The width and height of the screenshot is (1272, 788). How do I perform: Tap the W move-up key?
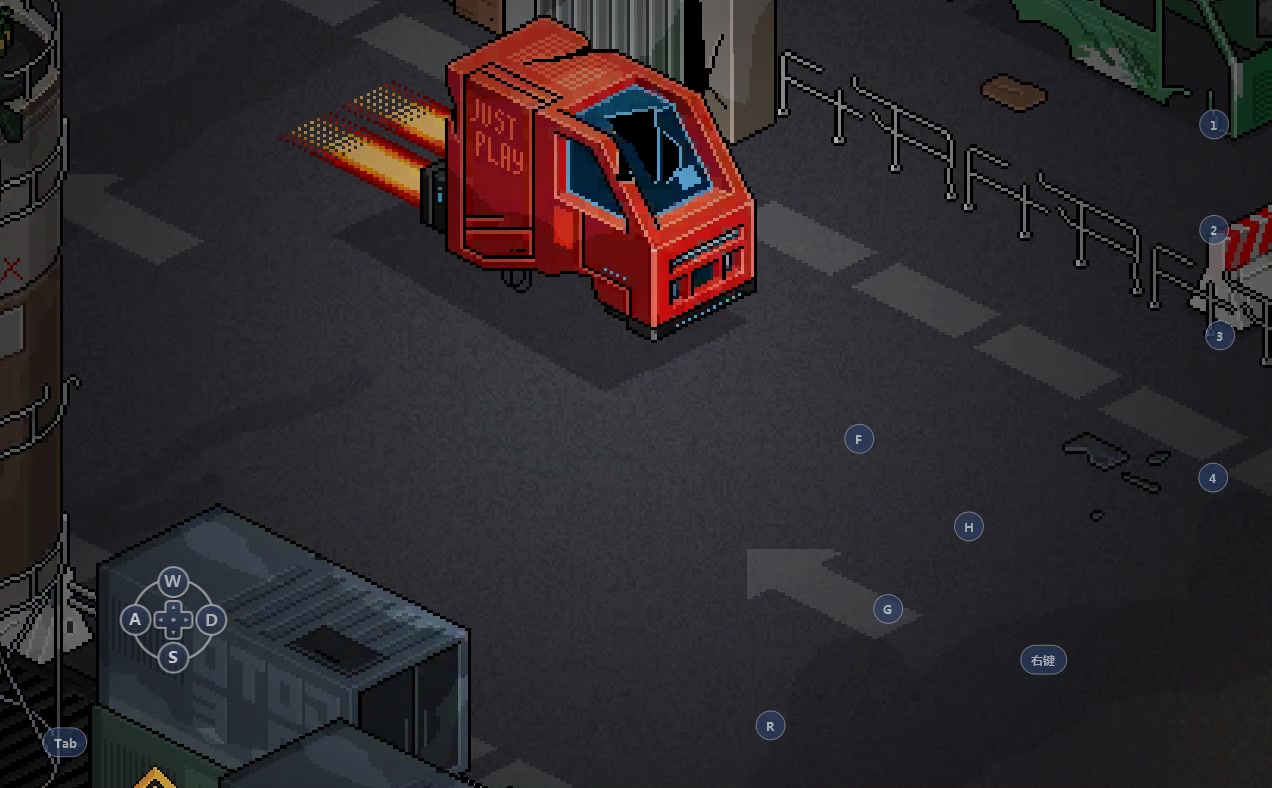173,582
